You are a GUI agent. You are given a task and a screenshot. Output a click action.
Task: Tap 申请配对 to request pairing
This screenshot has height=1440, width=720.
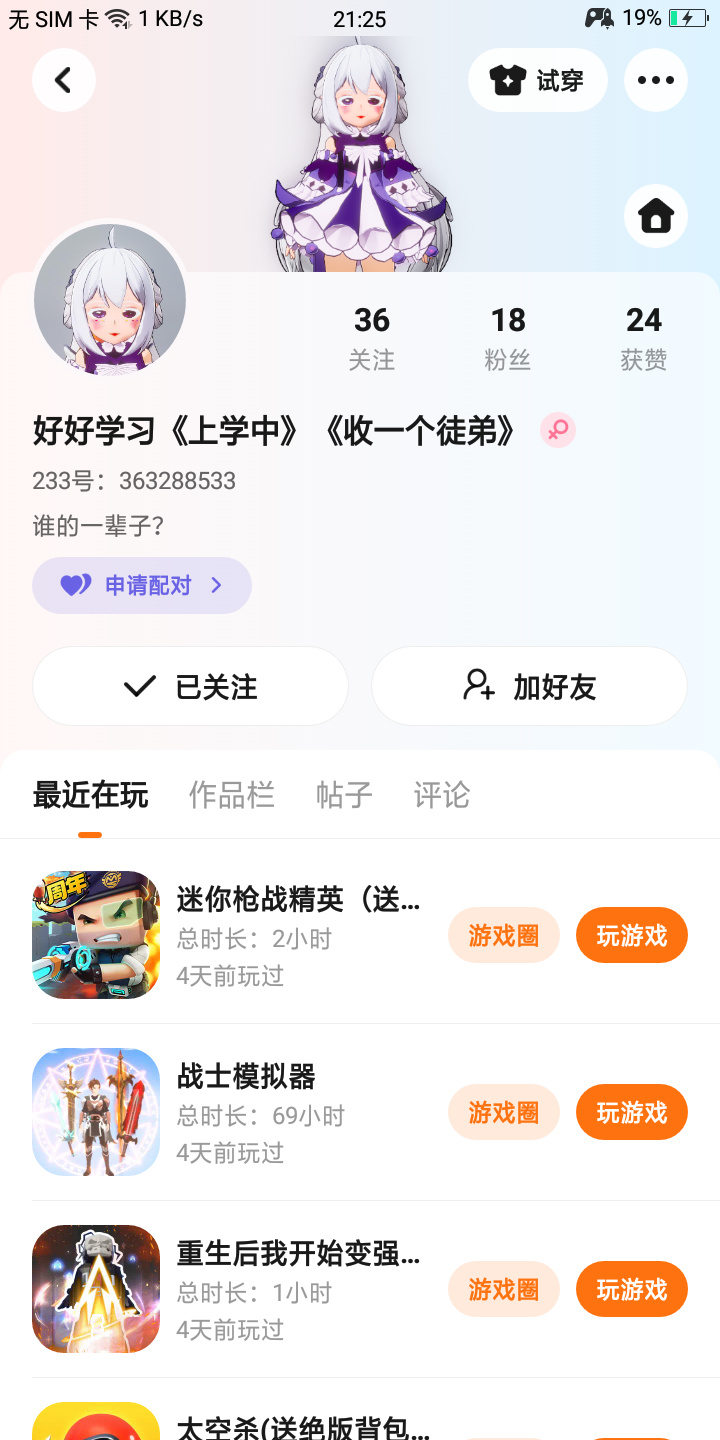141,585
